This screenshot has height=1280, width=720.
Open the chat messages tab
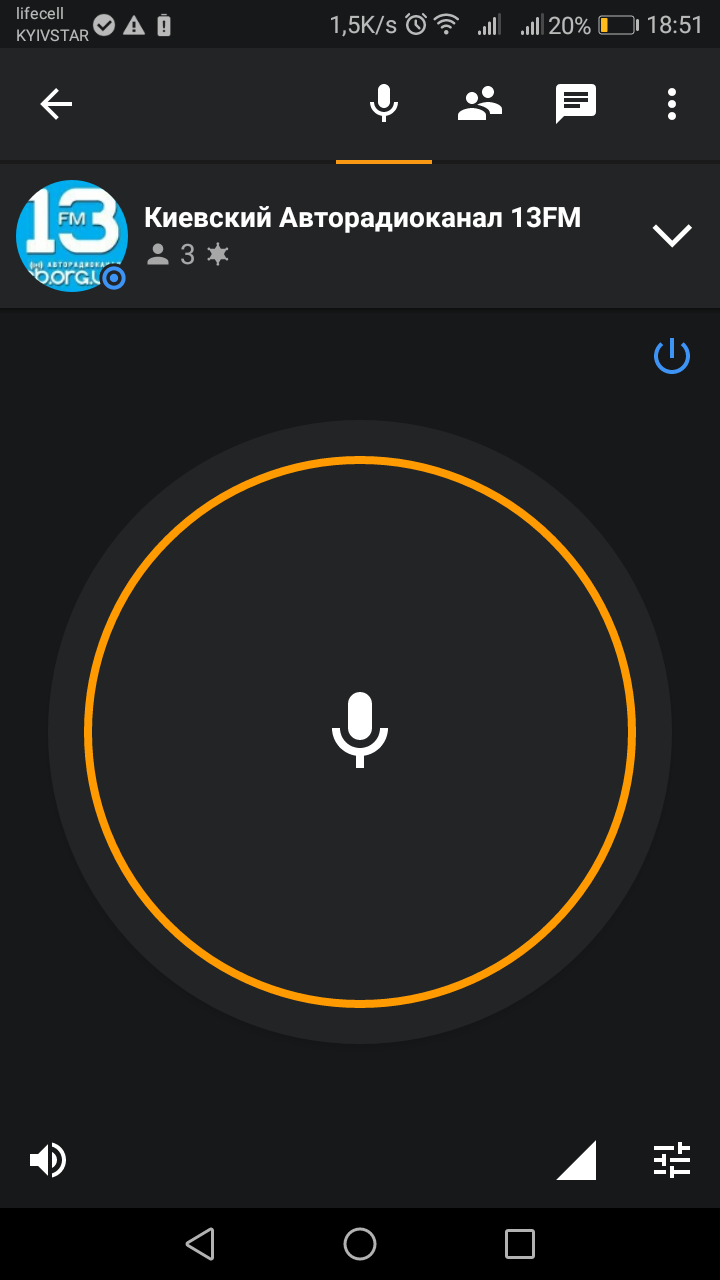tap(576, 104)
